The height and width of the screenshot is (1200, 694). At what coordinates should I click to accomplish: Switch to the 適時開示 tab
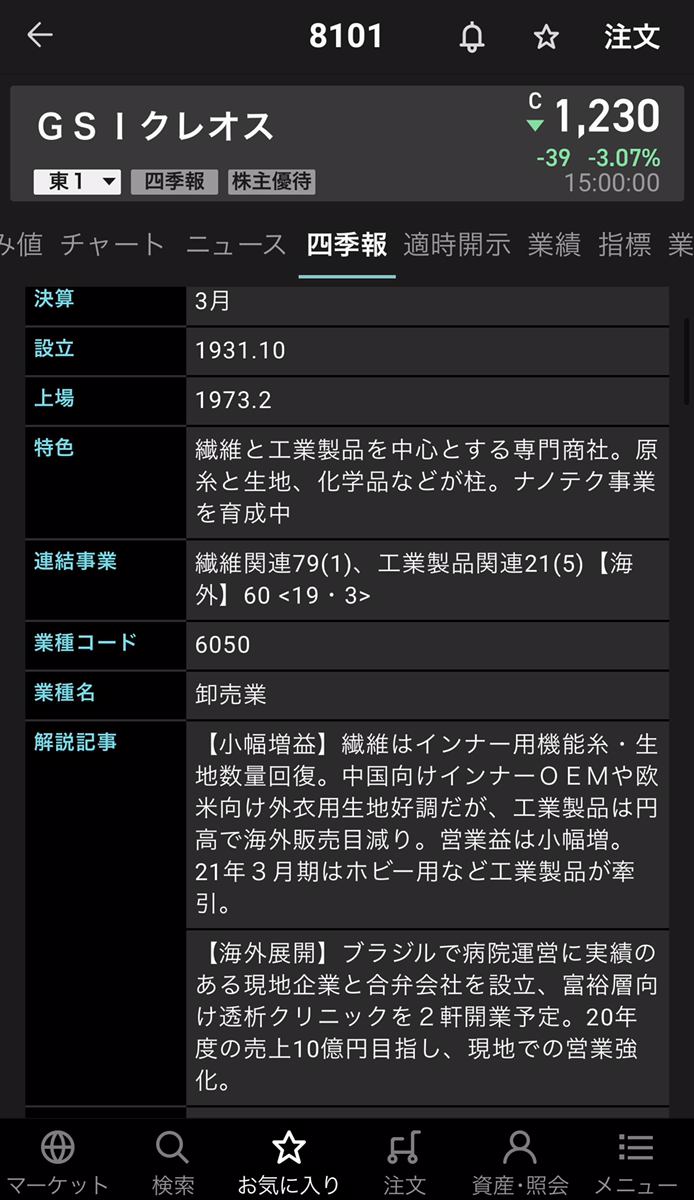click(457, 245)
